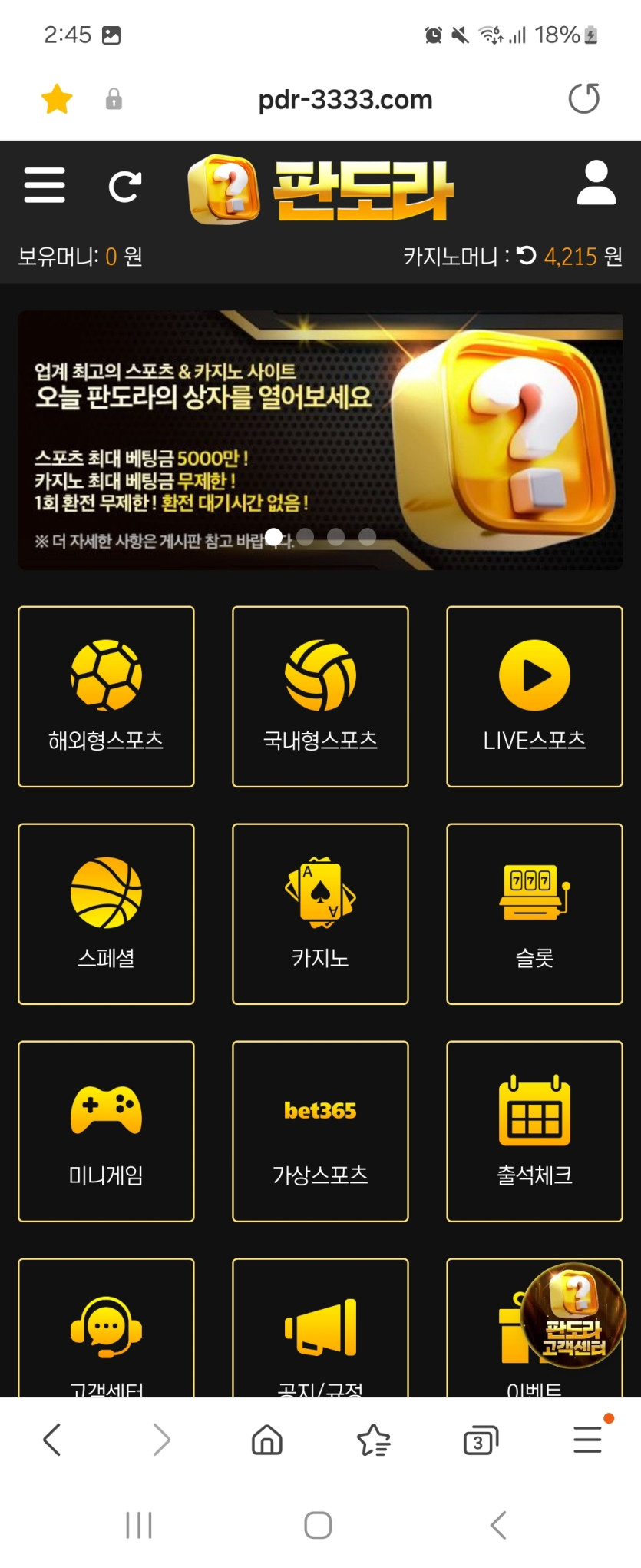Open the 카지노 tile

(320, 913)
